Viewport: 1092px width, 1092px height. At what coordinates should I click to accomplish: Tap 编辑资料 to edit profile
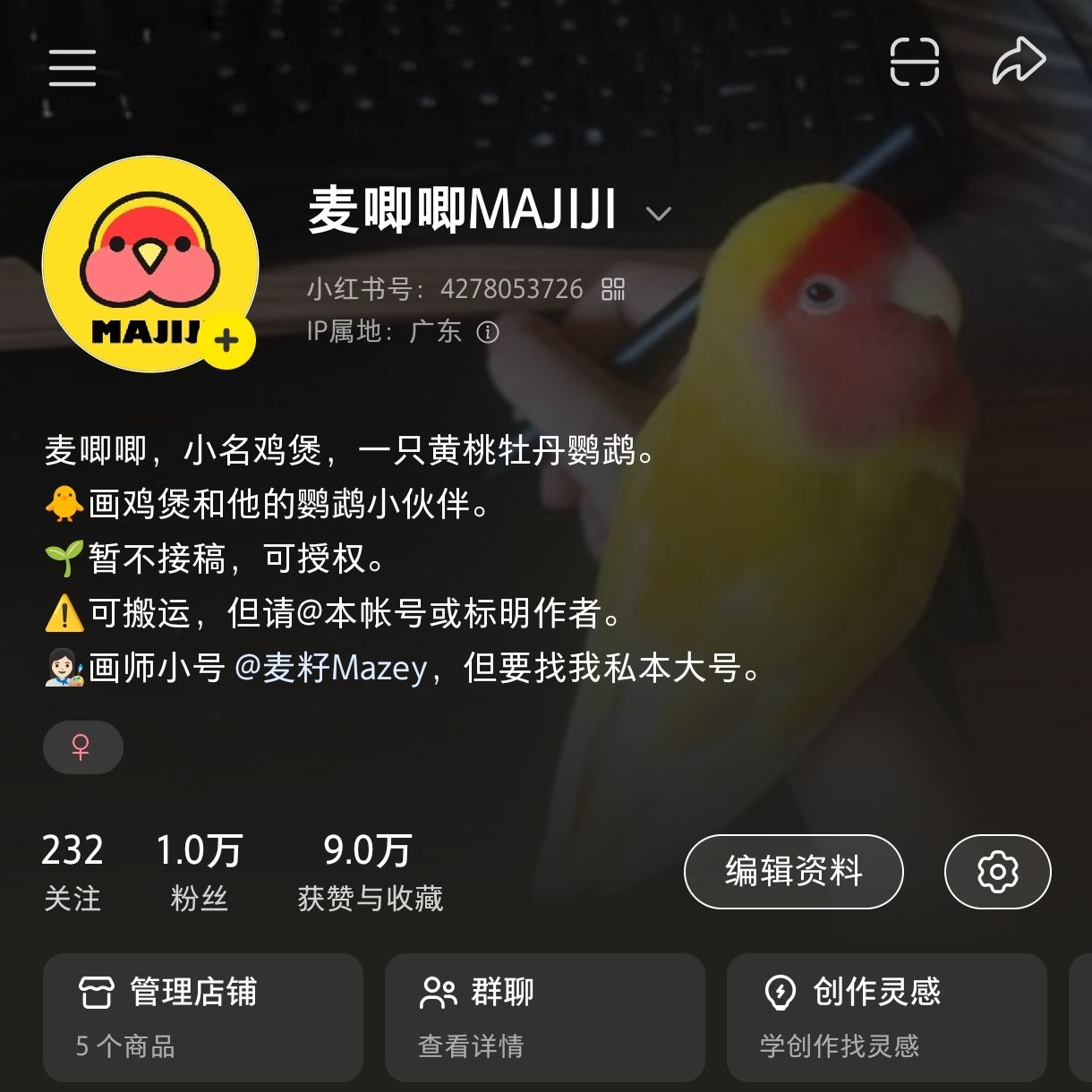[x=794, y=871]
